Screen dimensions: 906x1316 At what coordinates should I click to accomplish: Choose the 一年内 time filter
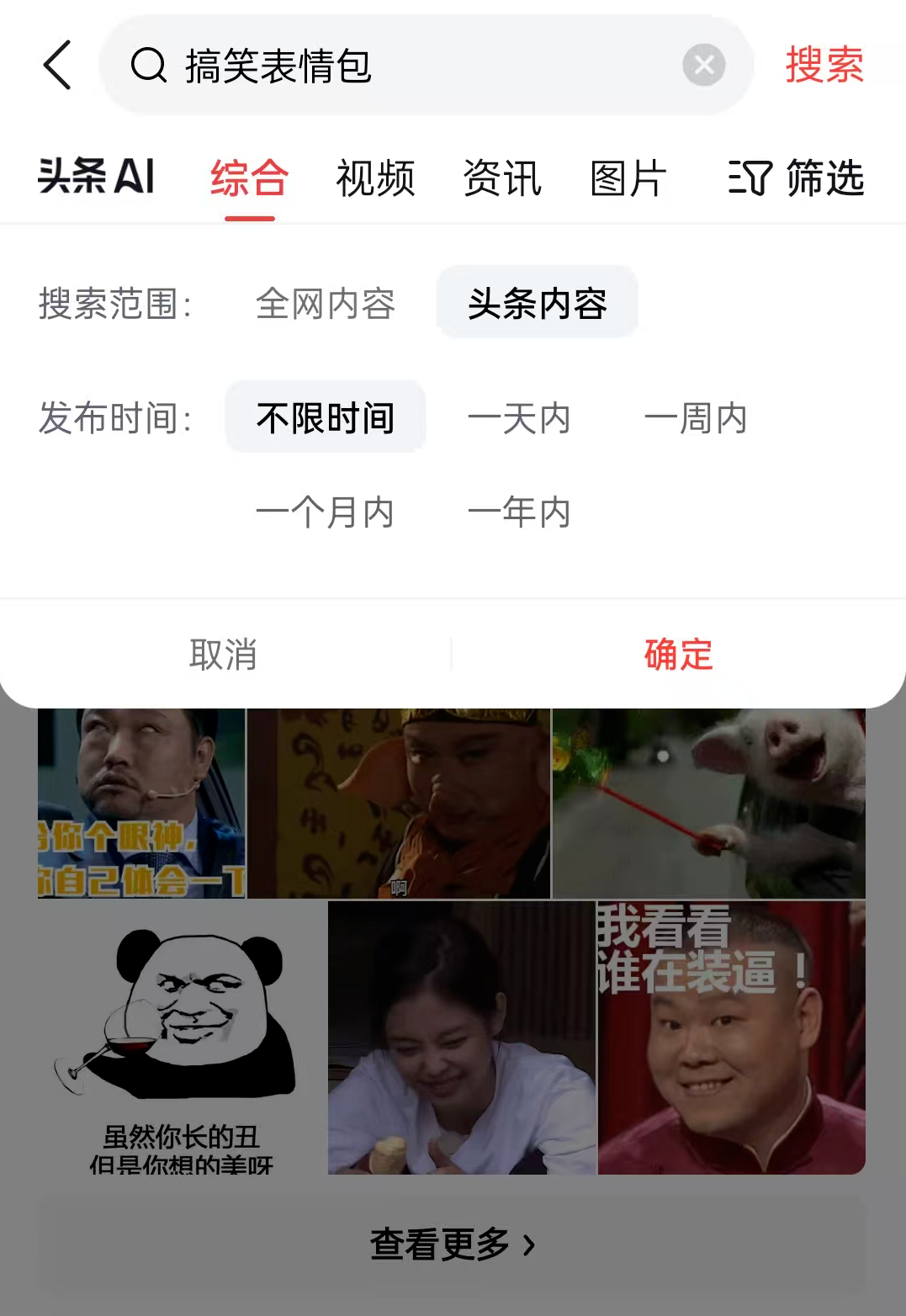[x=519, y=512]
